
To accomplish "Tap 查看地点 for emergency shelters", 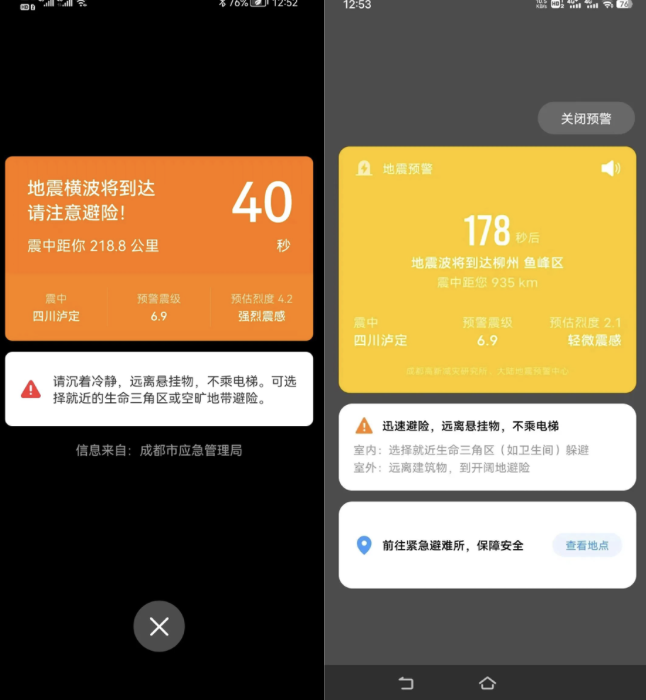I will [x=587, y=545].
